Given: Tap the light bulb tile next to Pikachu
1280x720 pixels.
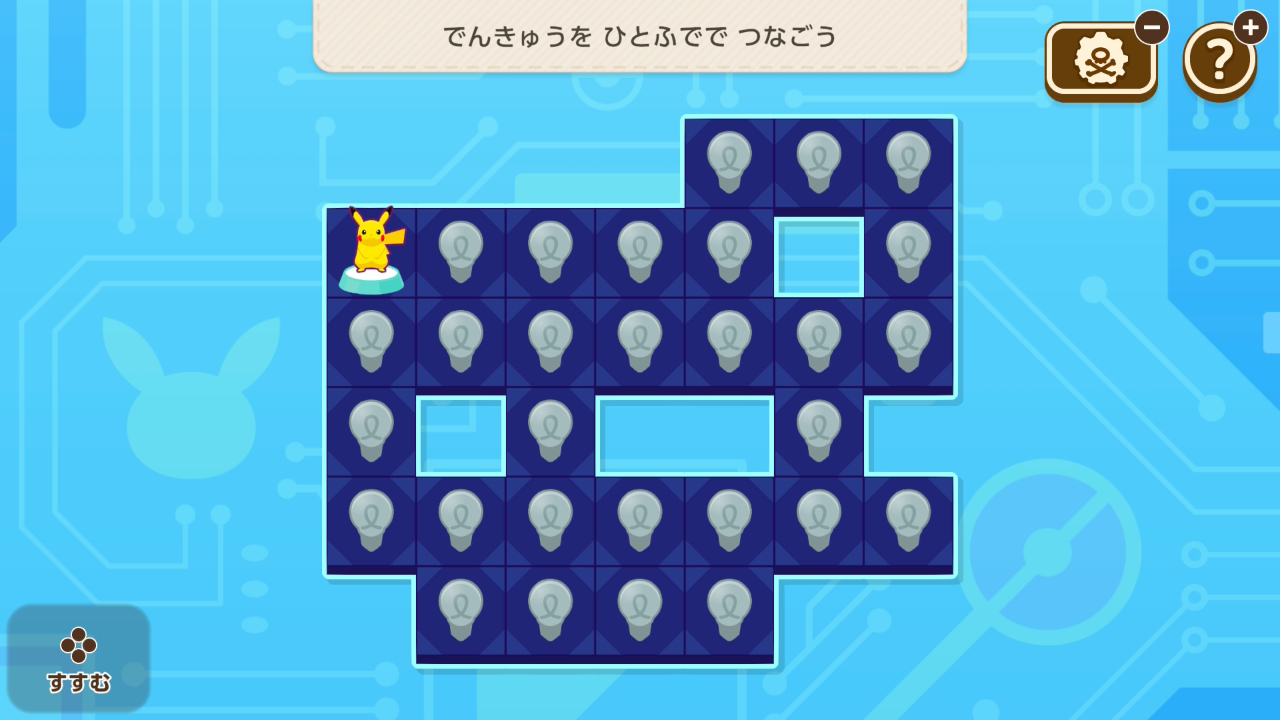Looking at the screenshot, I should click(x=460, y=252).
